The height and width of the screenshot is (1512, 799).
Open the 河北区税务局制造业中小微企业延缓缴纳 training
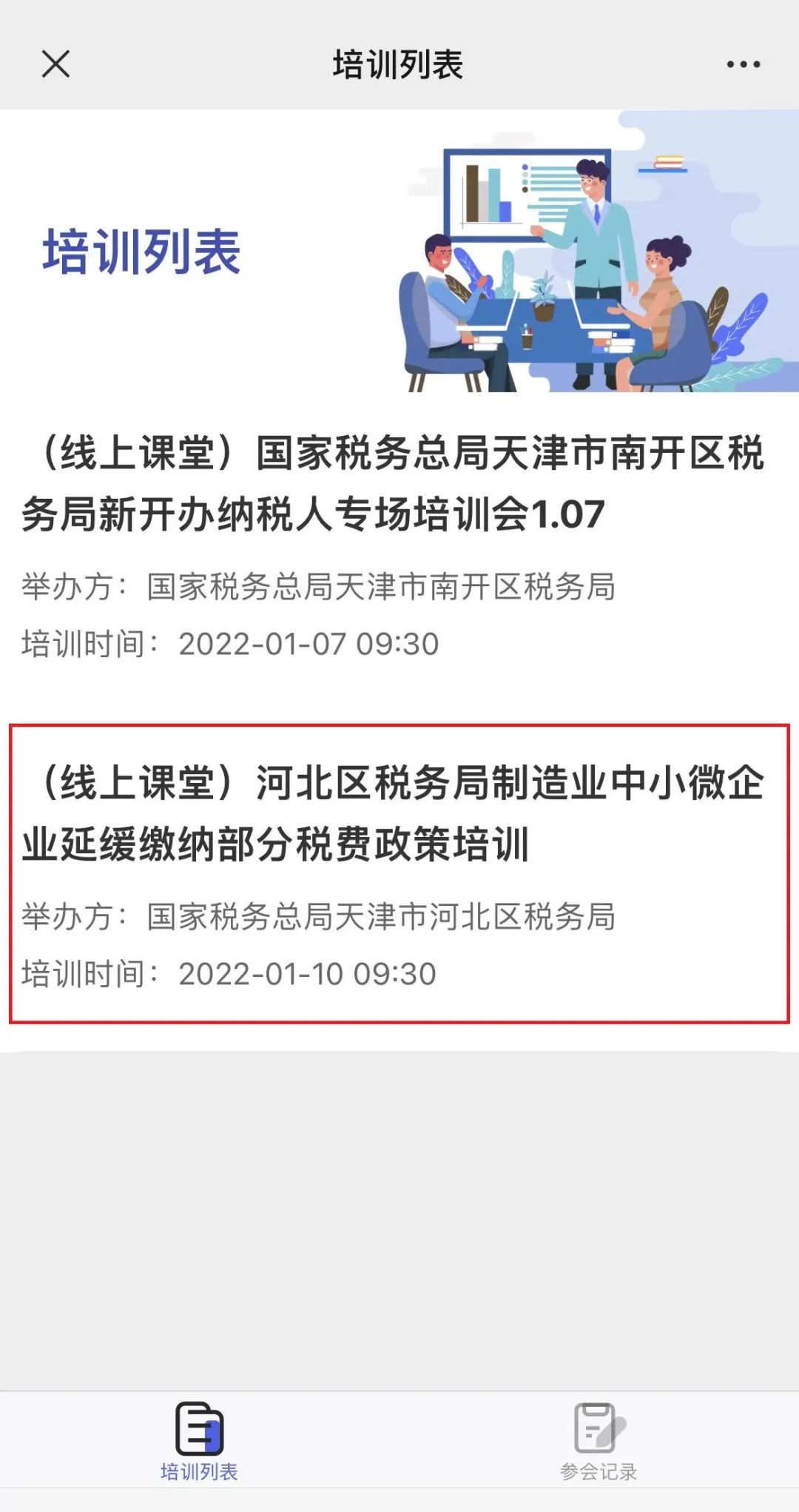[x=399, y=874]
